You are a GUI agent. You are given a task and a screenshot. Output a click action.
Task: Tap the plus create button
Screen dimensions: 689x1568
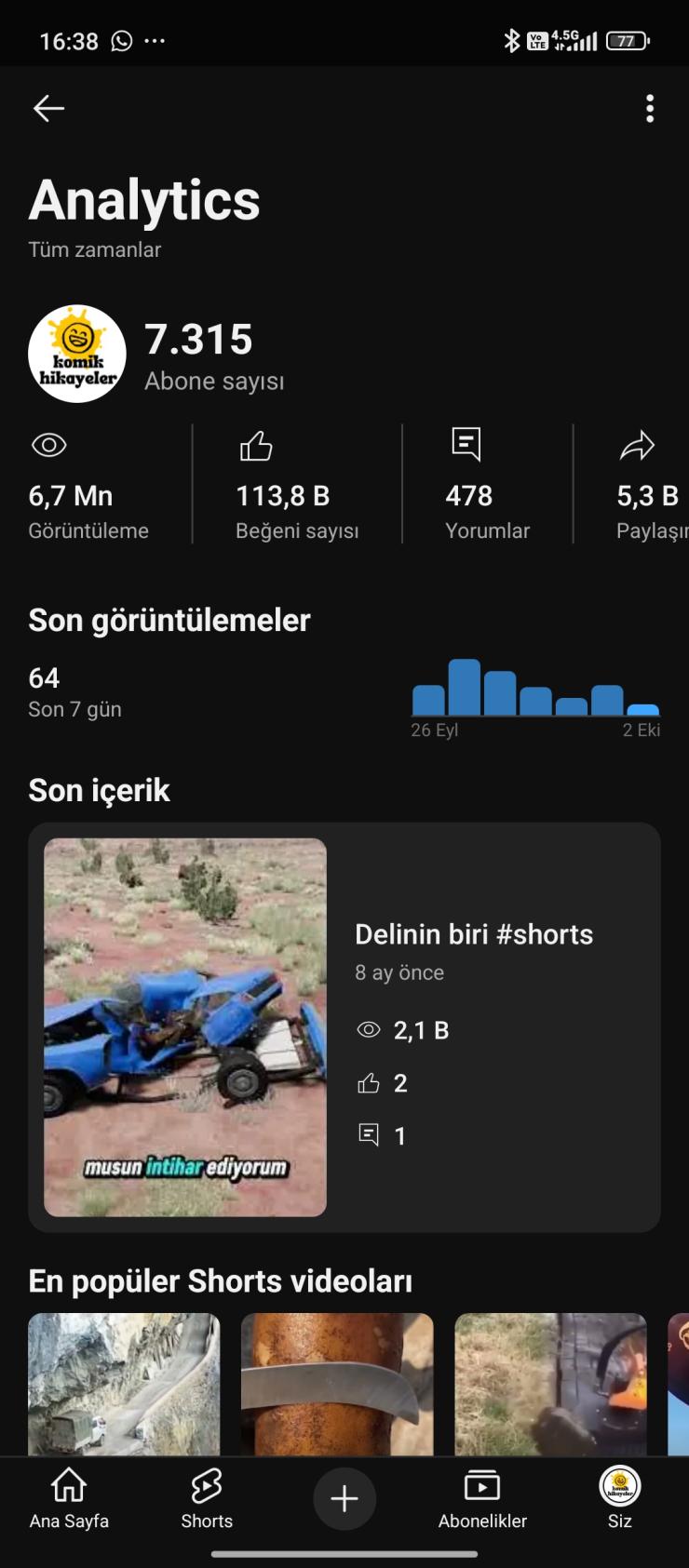[344, 1498]
